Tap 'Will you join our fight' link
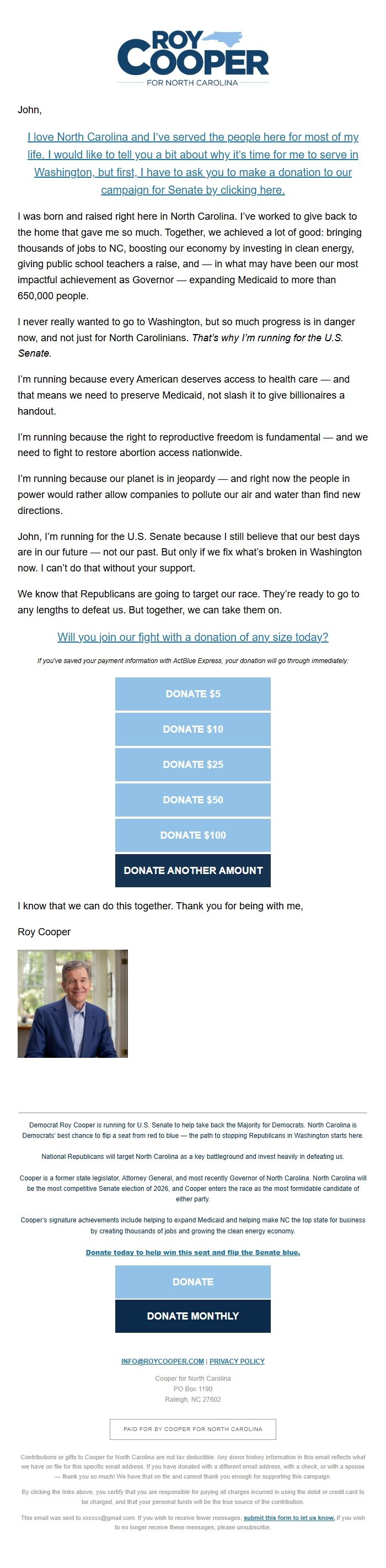This screenshot has width=386, height=1568. coord(192,637)
